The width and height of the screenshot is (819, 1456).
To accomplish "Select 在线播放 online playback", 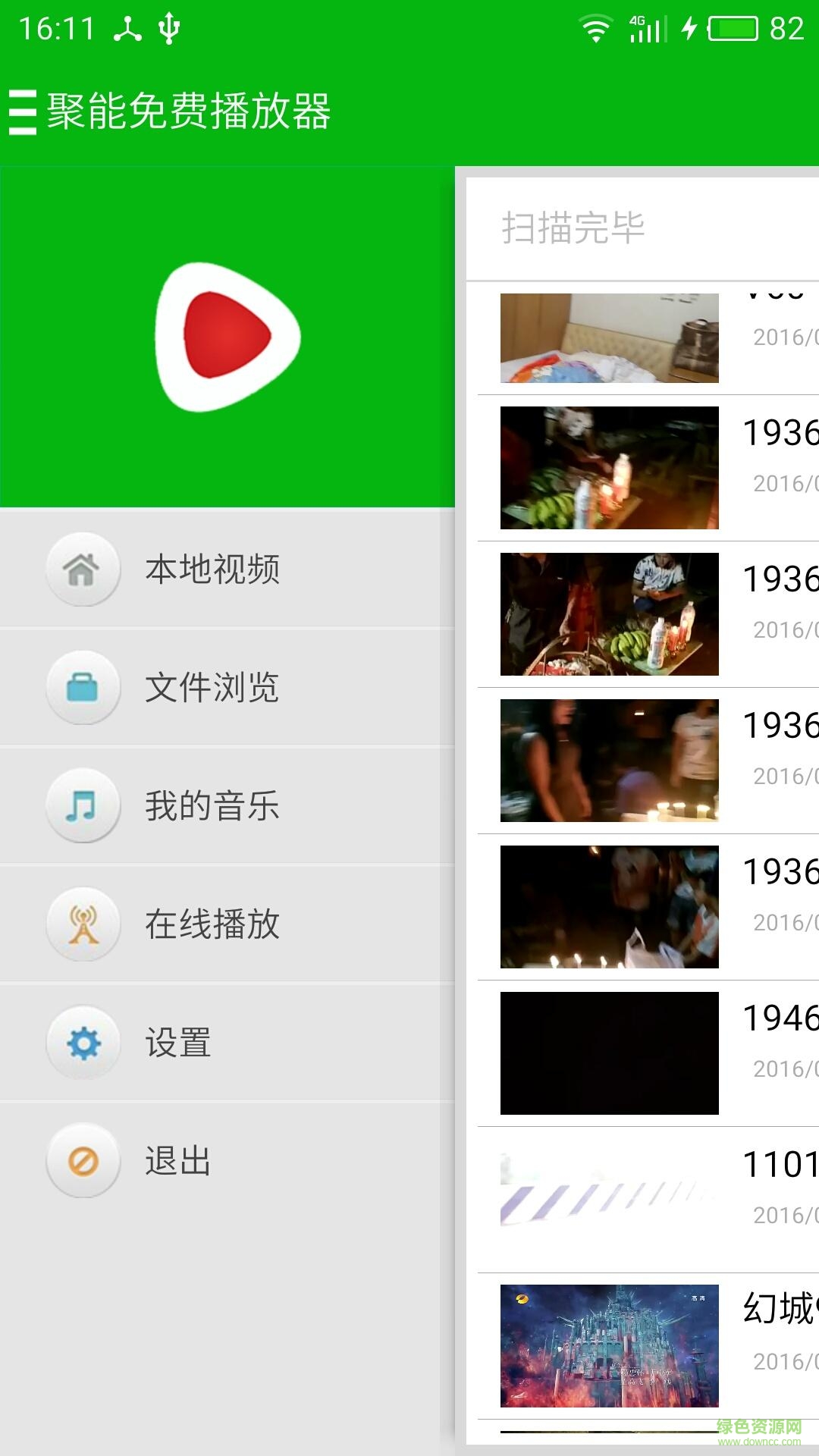I will (212, 924).
